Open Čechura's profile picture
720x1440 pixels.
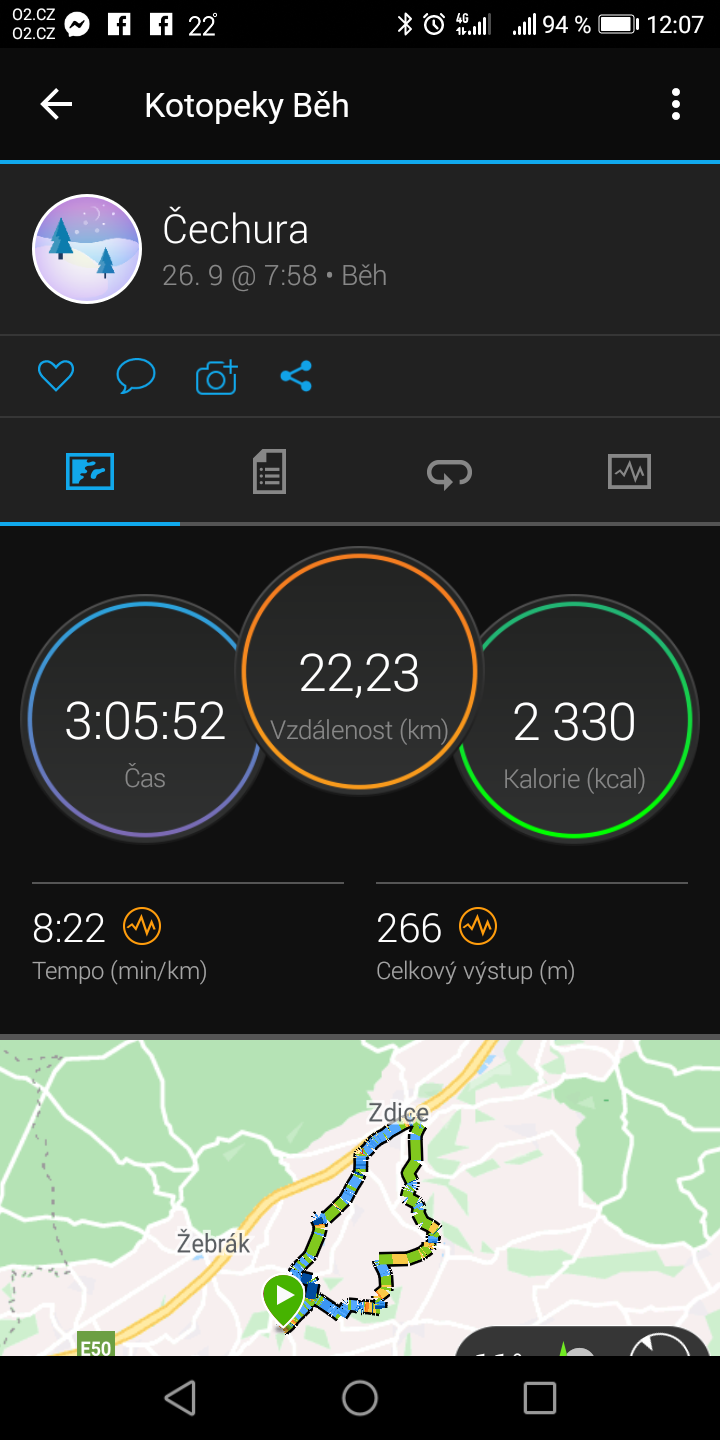[87, 249]
